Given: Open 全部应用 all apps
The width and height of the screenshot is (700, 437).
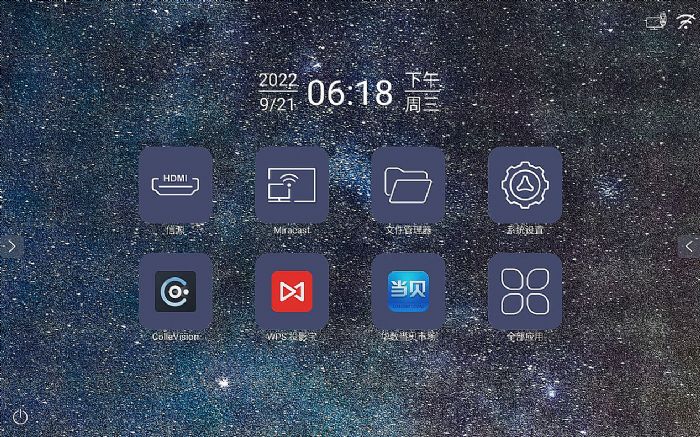Looking at the screenshot, I should click(525, 291).
